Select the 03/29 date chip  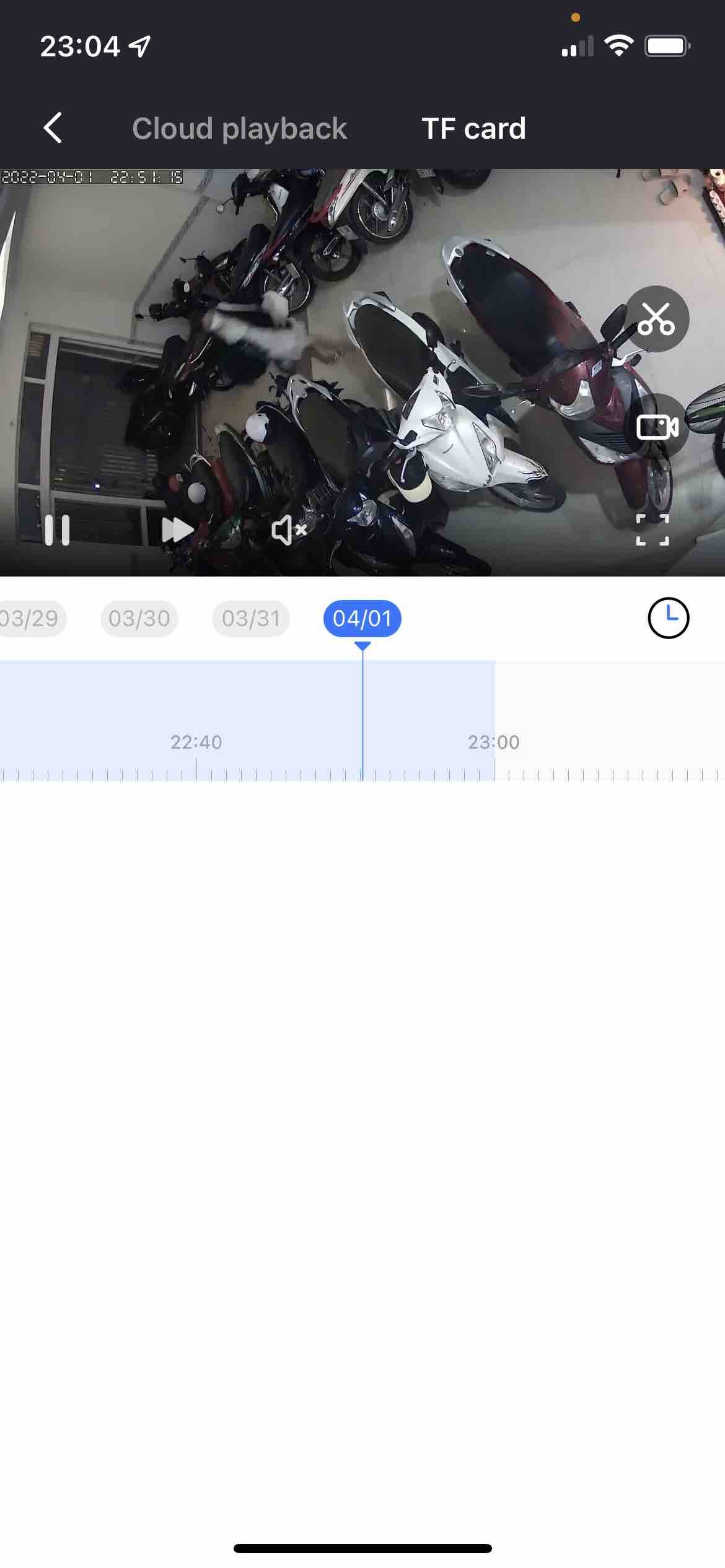(x=30, y=618)
